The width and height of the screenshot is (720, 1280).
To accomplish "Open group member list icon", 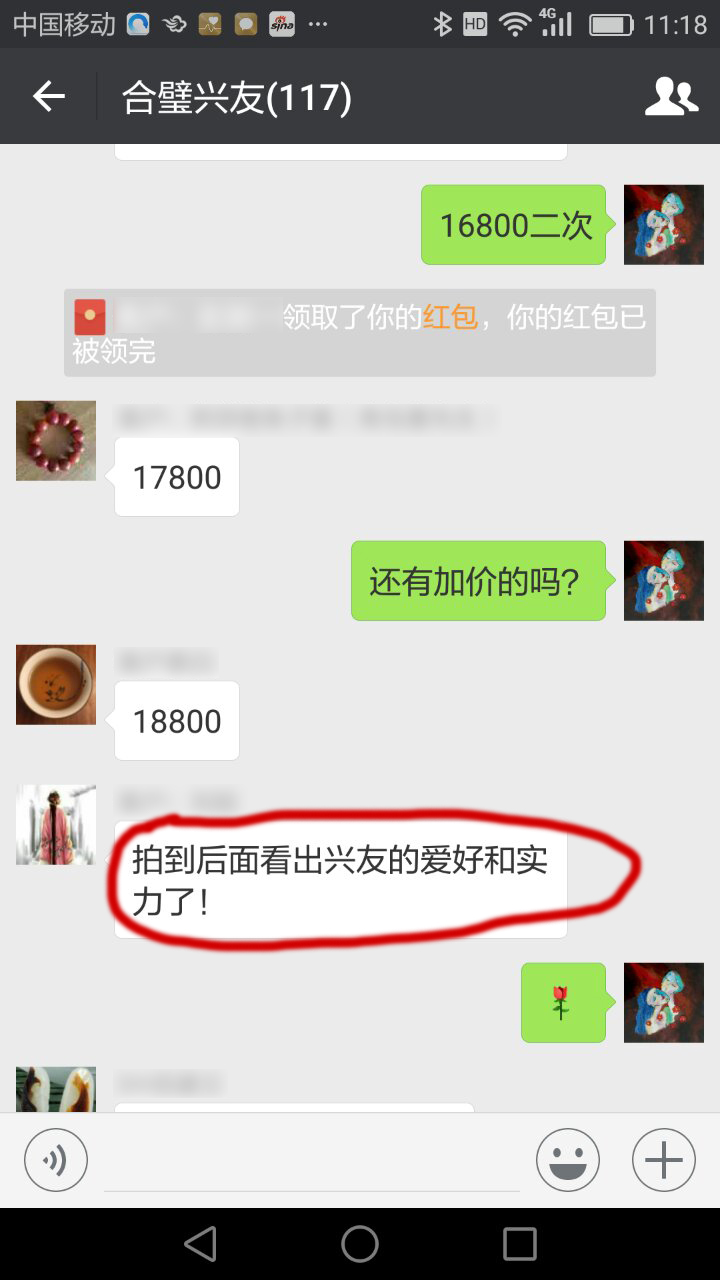I will (672, 96).
